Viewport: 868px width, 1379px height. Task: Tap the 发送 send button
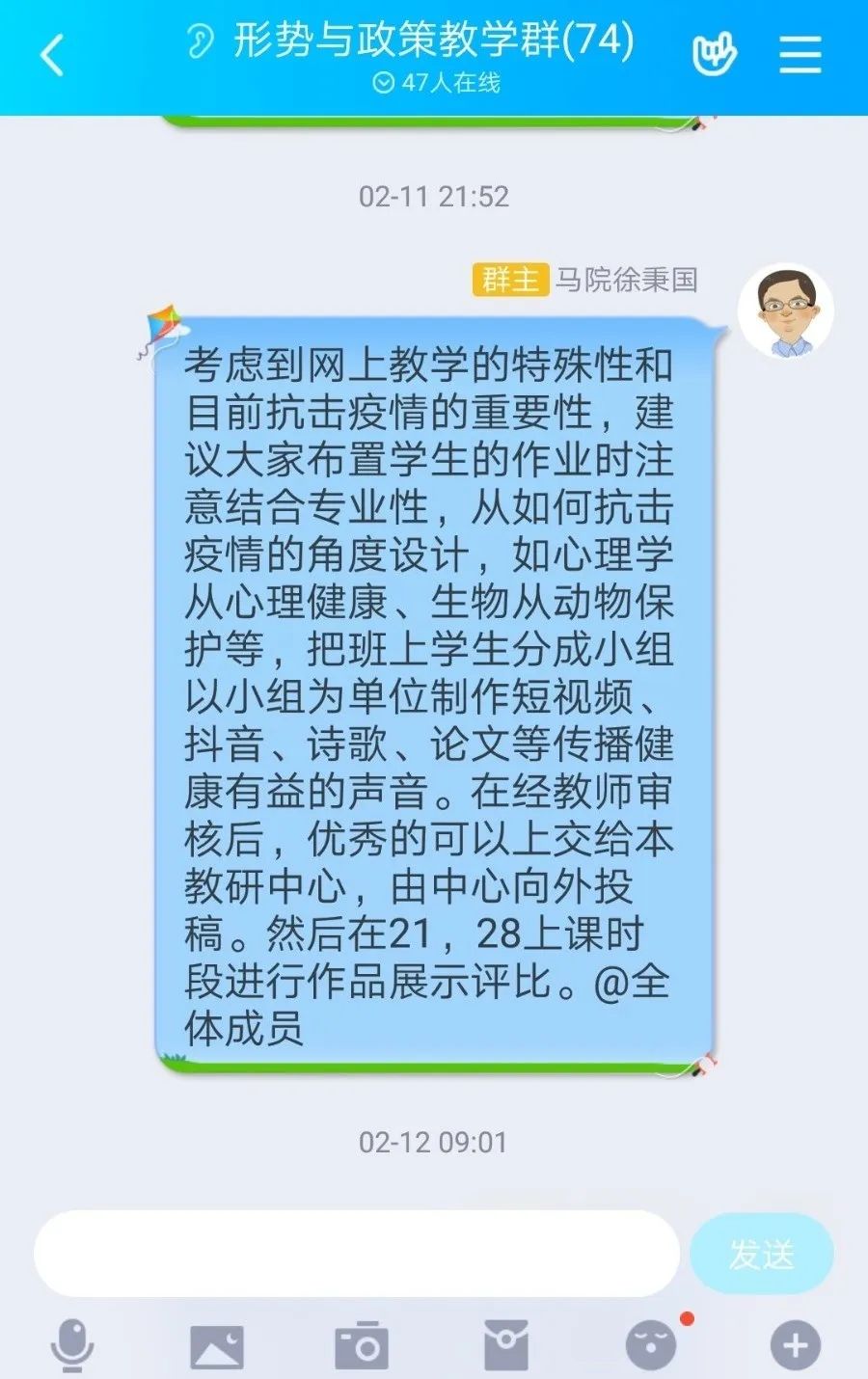click(x=762, y=1254)
